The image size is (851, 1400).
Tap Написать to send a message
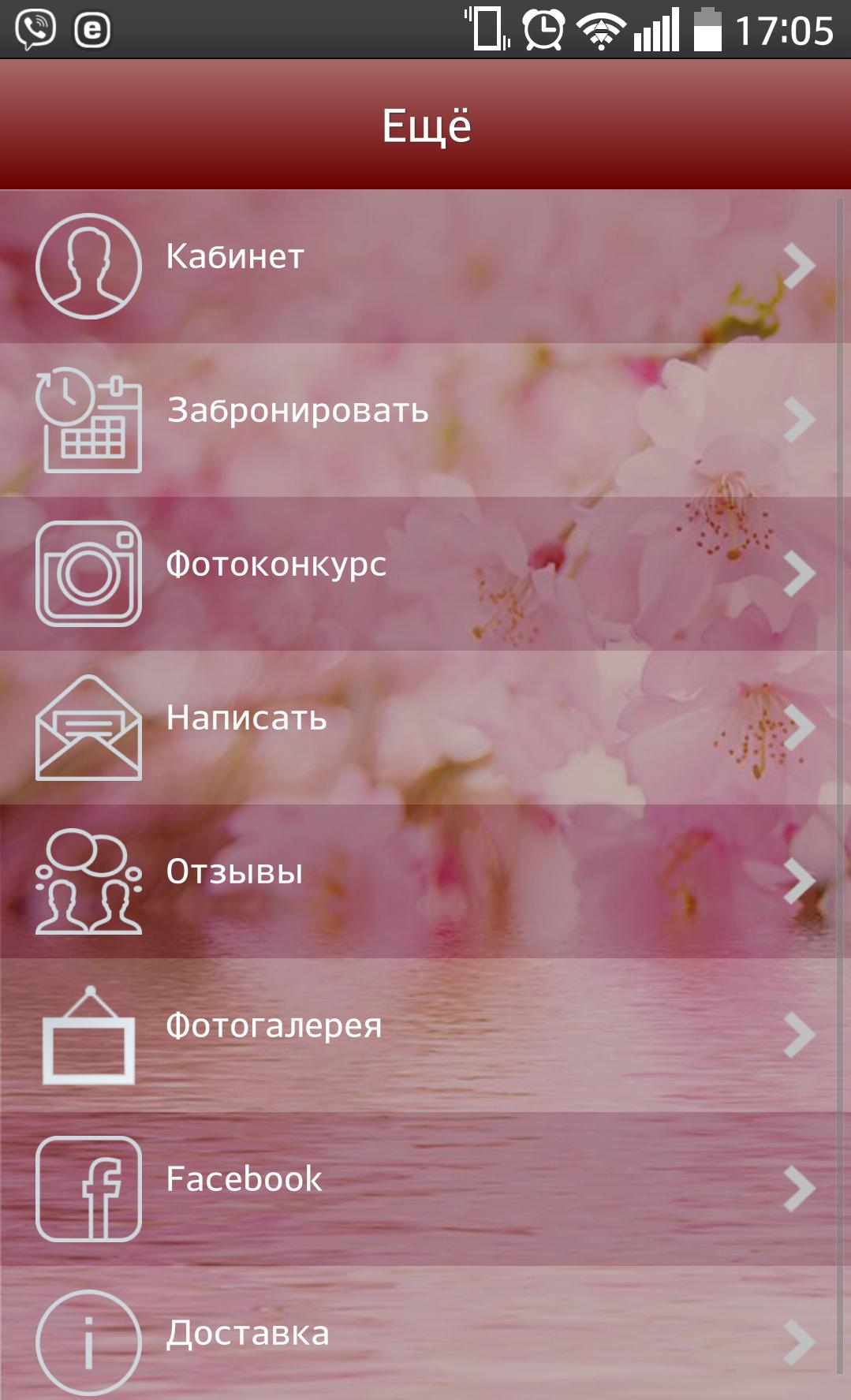pos(425,727)
